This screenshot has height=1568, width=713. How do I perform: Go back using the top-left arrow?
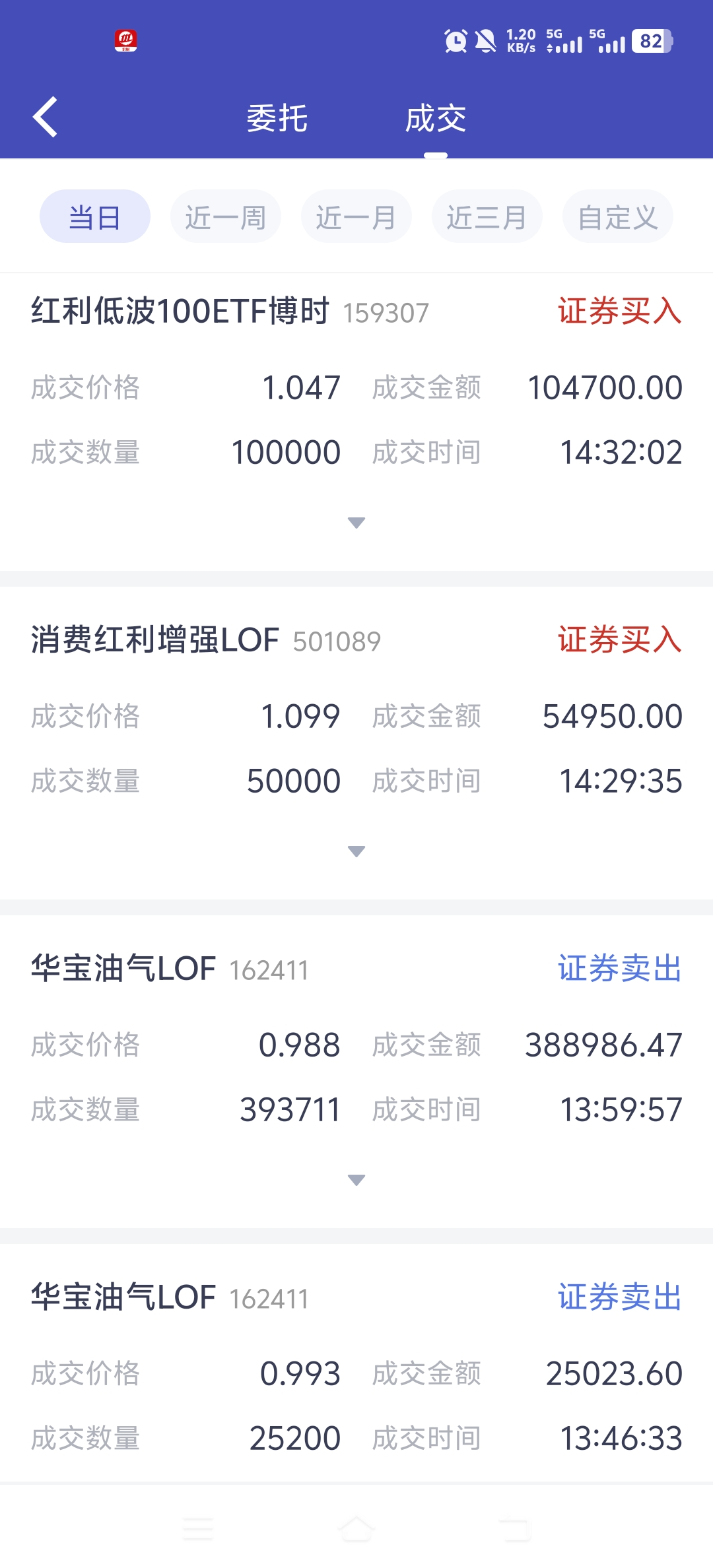pyautogui.click(x=45, y=117)
